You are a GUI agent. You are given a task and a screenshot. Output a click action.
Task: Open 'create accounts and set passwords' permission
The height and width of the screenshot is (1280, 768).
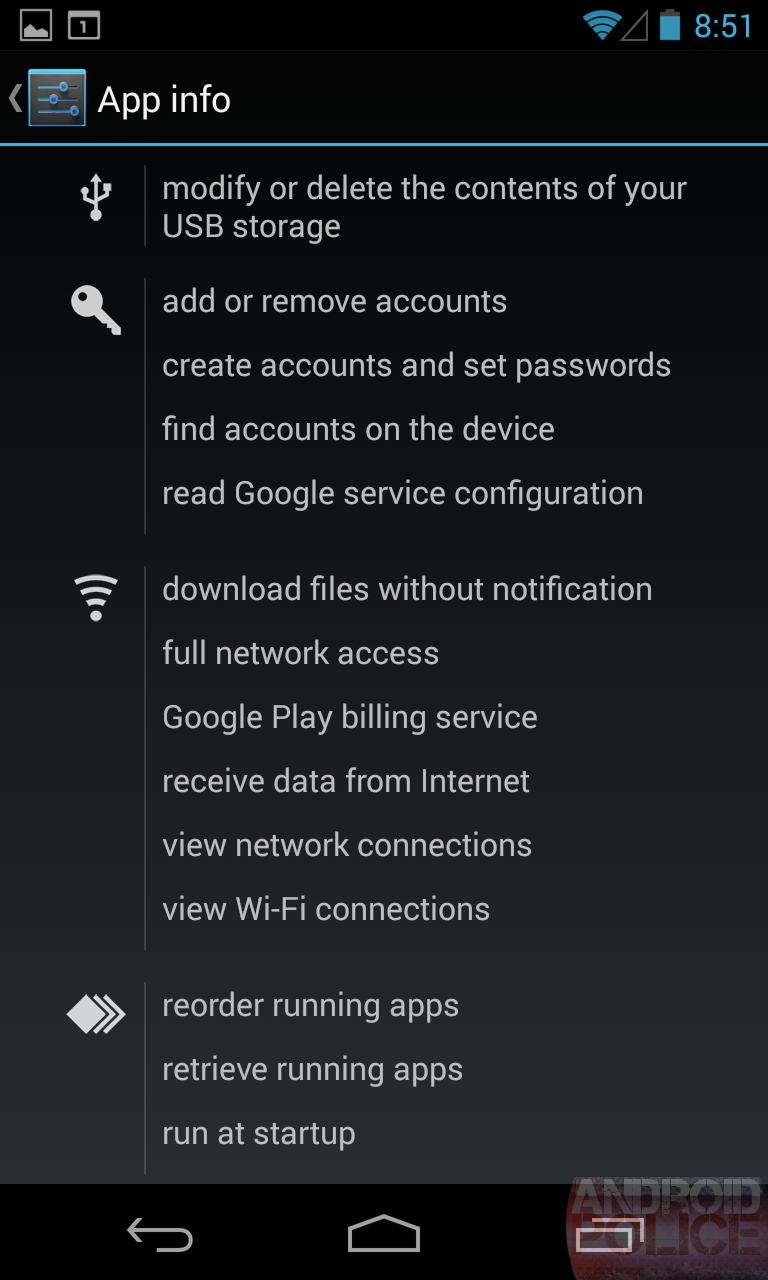tap(416, 365)
